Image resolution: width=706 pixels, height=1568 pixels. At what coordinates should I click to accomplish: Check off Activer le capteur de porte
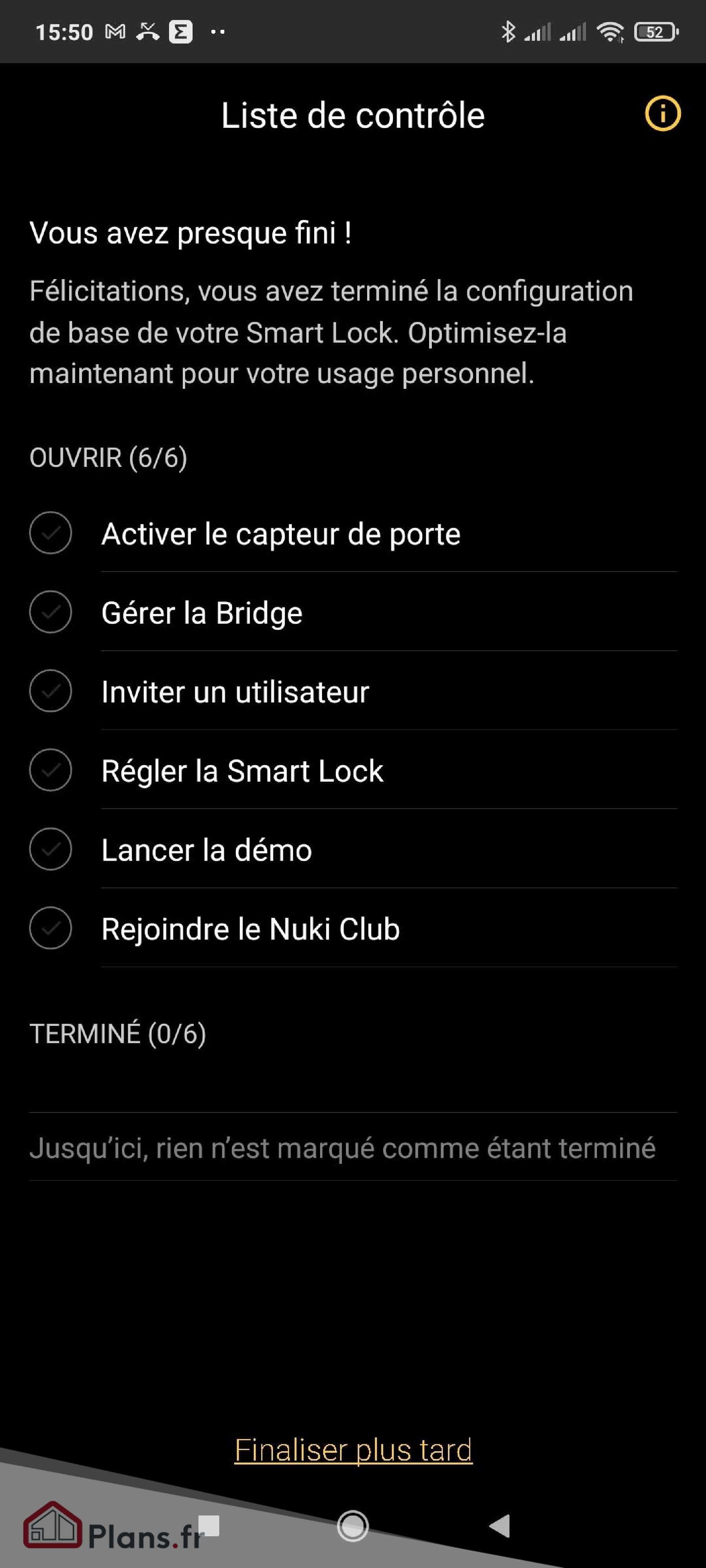coord(51,533)
